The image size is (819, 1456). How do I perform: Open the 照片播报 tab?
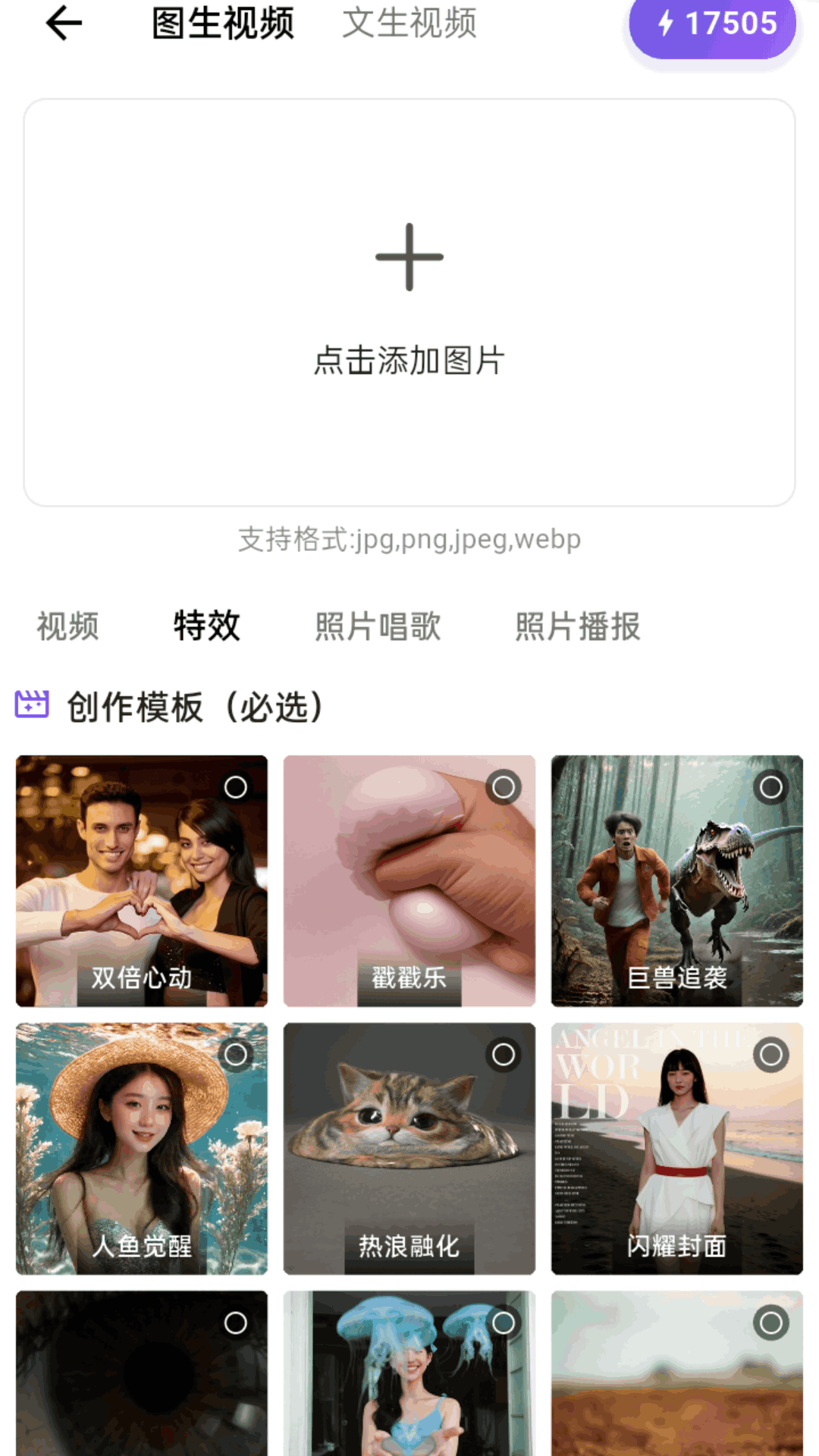577,626
